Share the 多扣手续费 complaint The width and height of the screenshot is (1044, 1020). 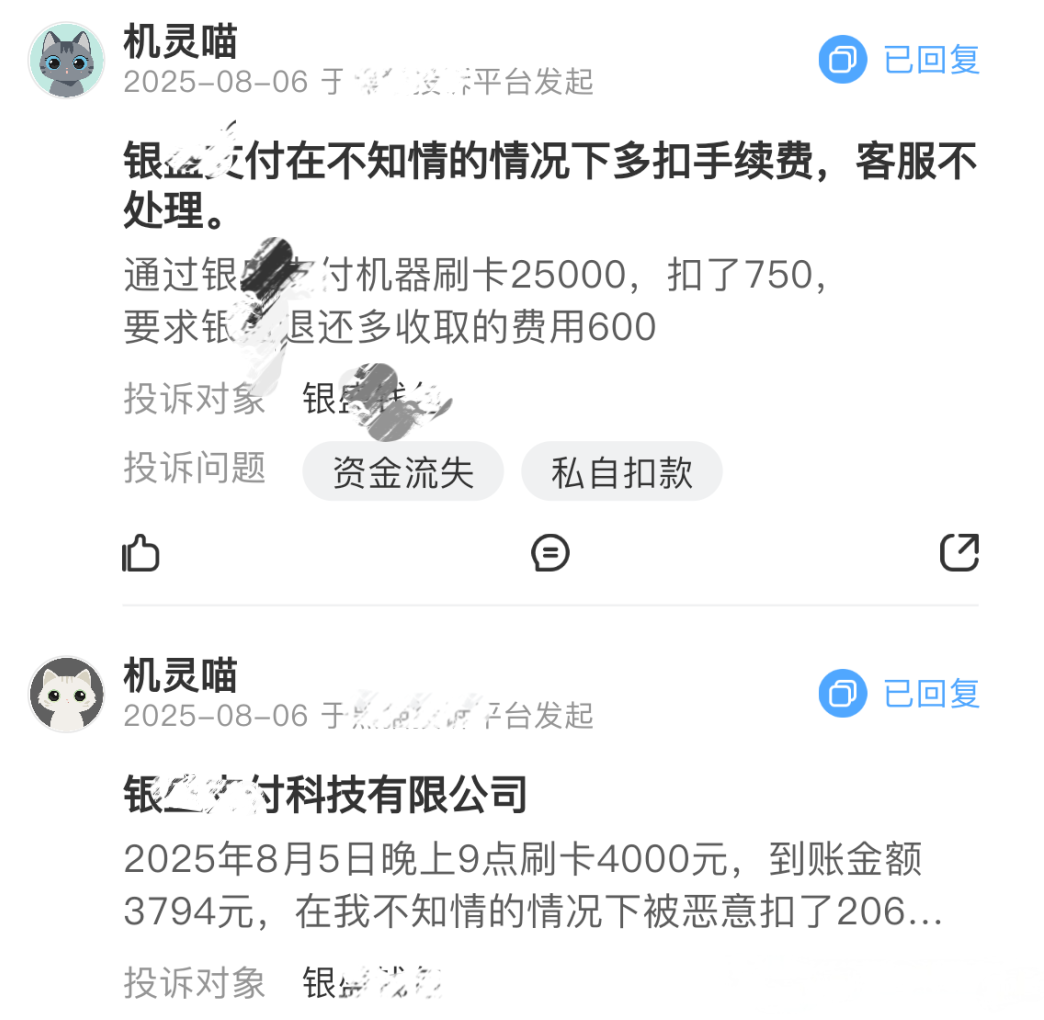[959, 552]
